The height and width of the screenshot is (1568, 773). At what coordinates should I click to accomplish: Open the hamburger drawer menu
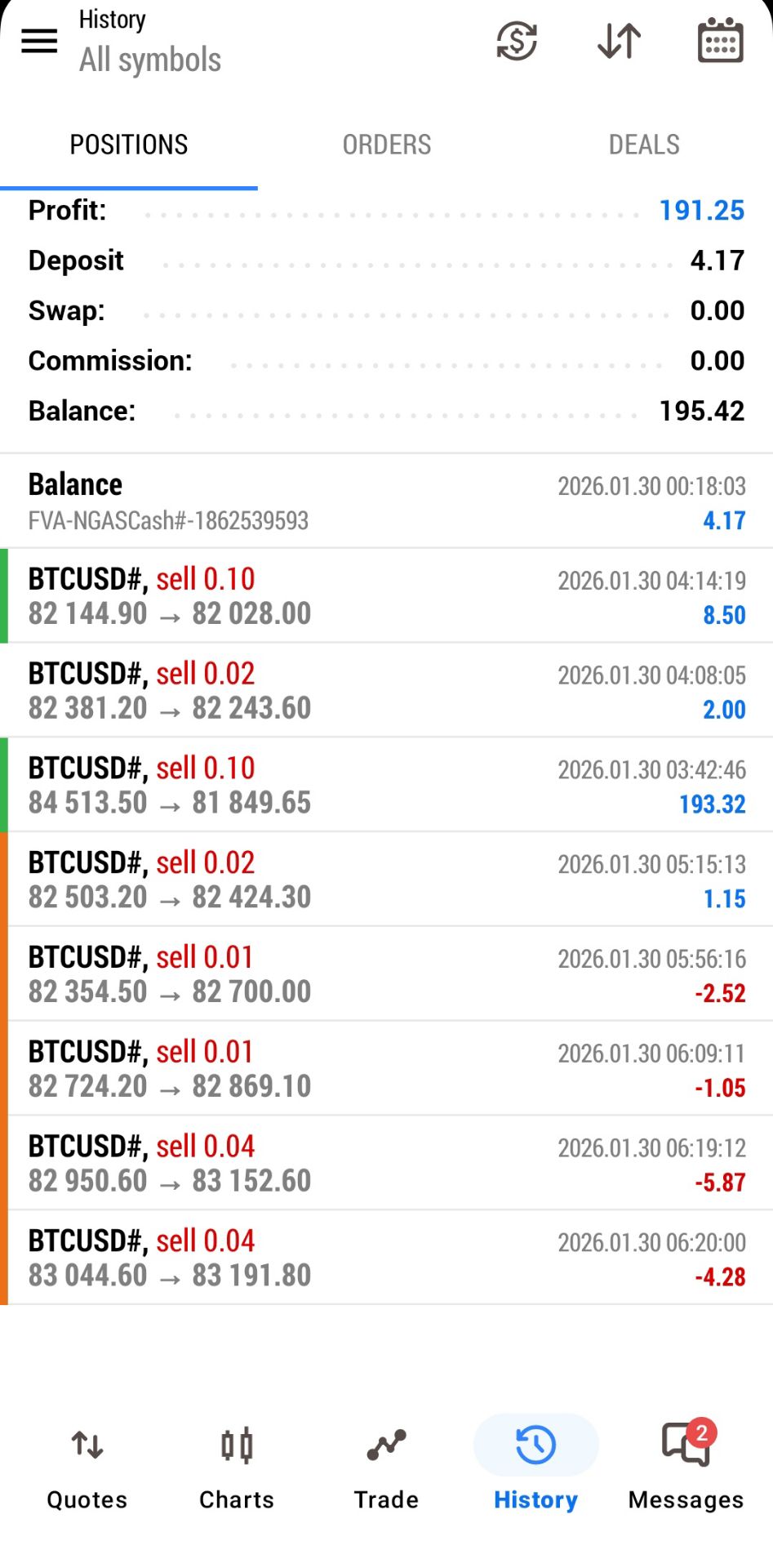coord(39,41)
